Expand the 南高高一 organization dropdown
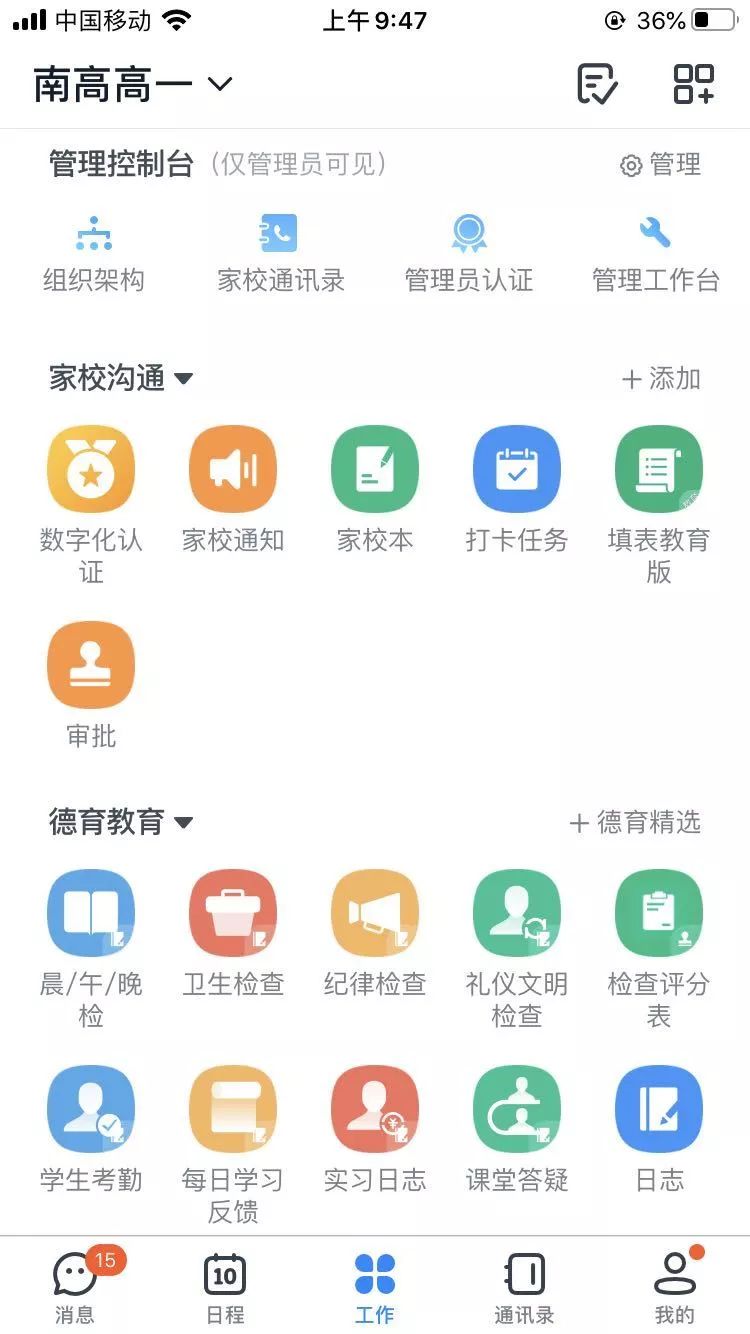The height and width of the screenshot is (1334, 750). [x=133, y=85]
